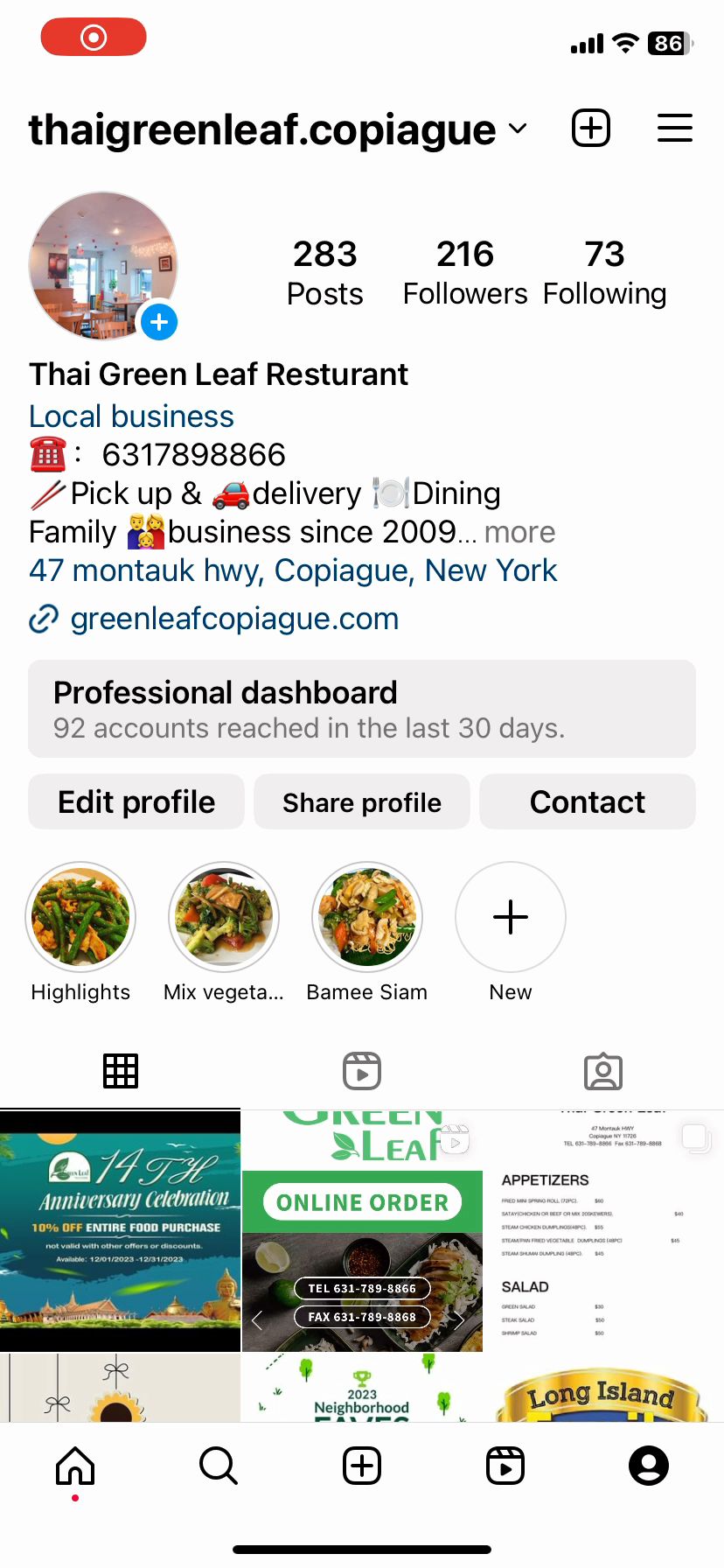View the 216 Followers list
Screen dimensions: 724x1568
(x=465, y=272)
